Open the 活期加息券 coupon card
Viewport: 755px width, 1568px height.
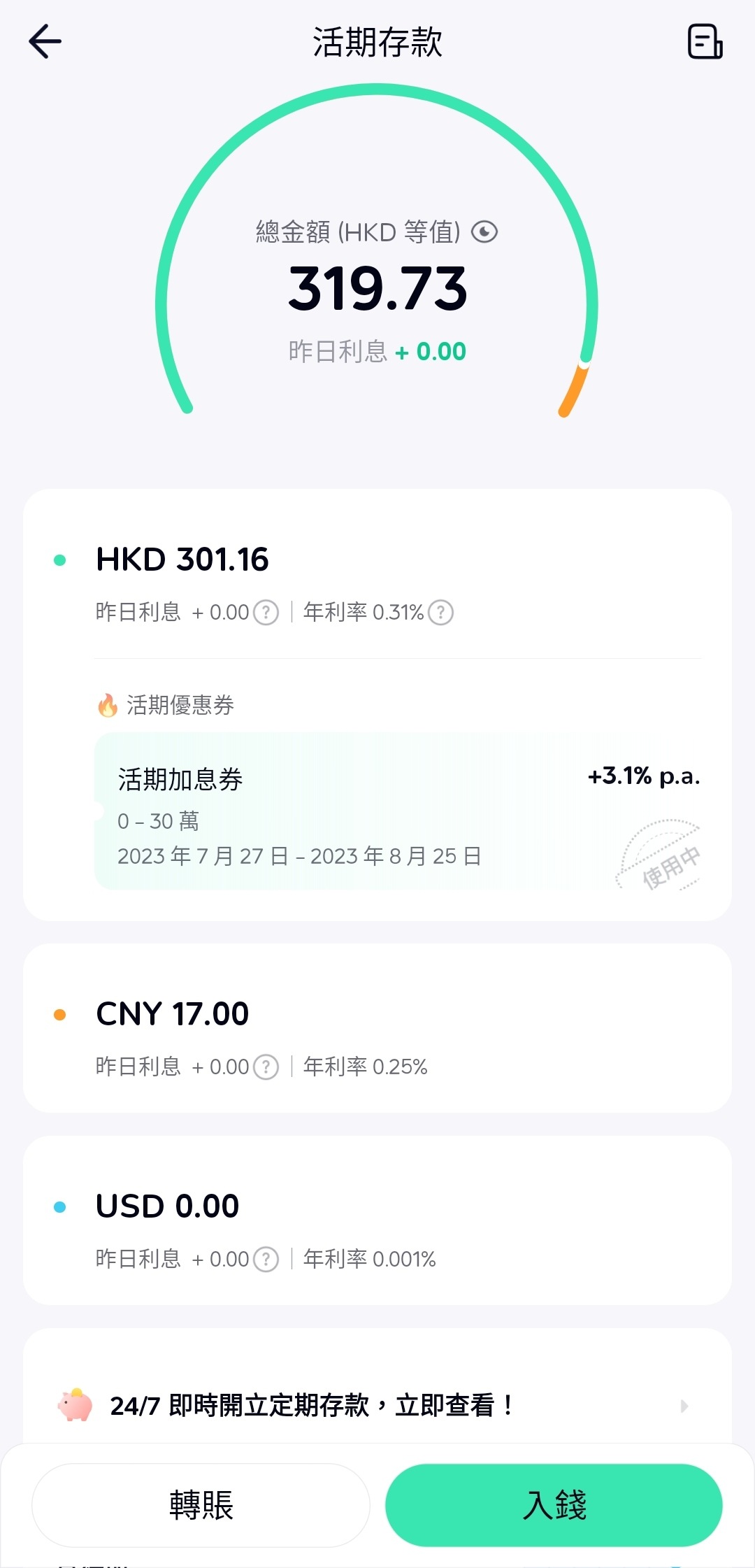coord(398,811)
